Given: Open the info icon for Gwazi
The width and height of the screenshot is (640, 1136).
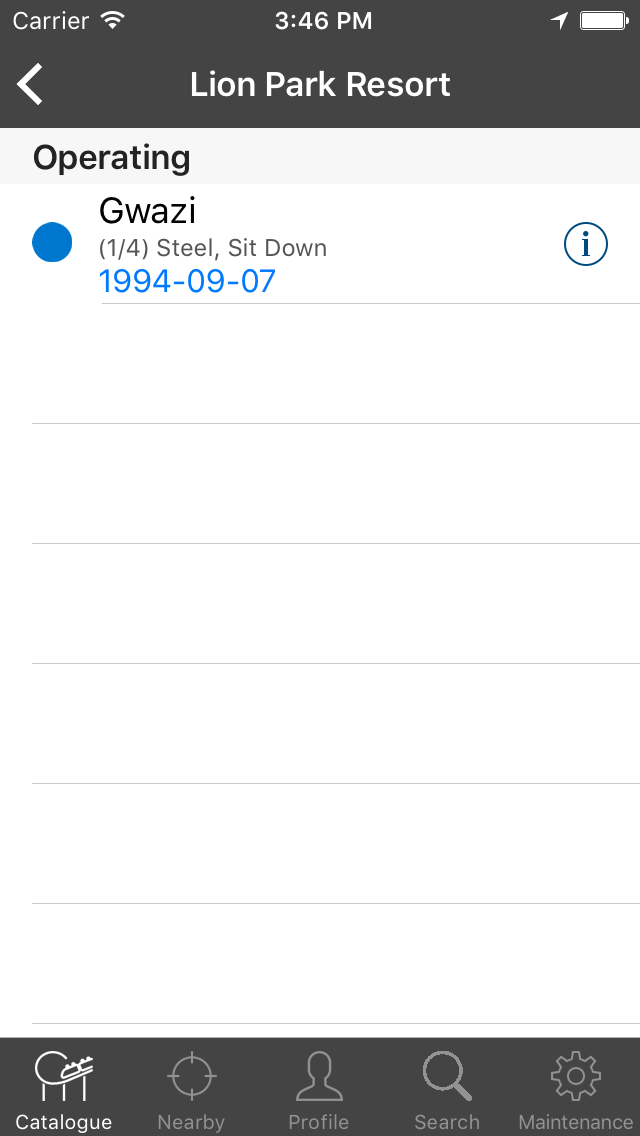Looking at the screenshot, I should (586, 244).
